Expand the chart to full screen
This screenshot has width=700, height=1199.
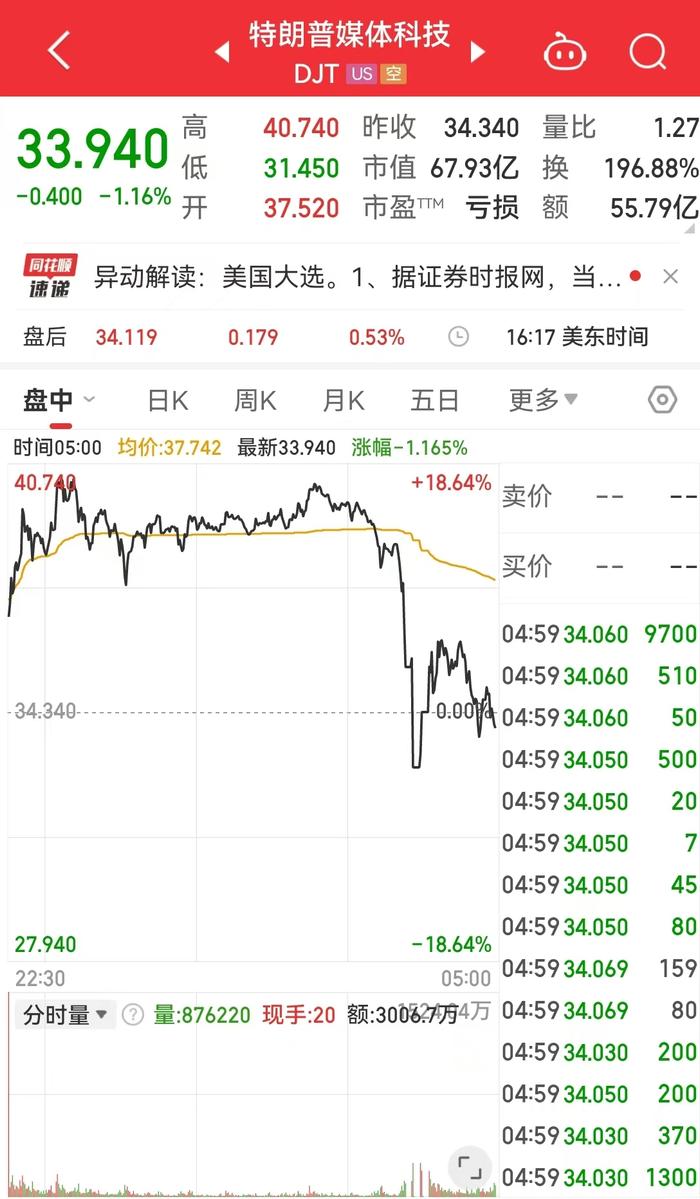click(469, 1167)
